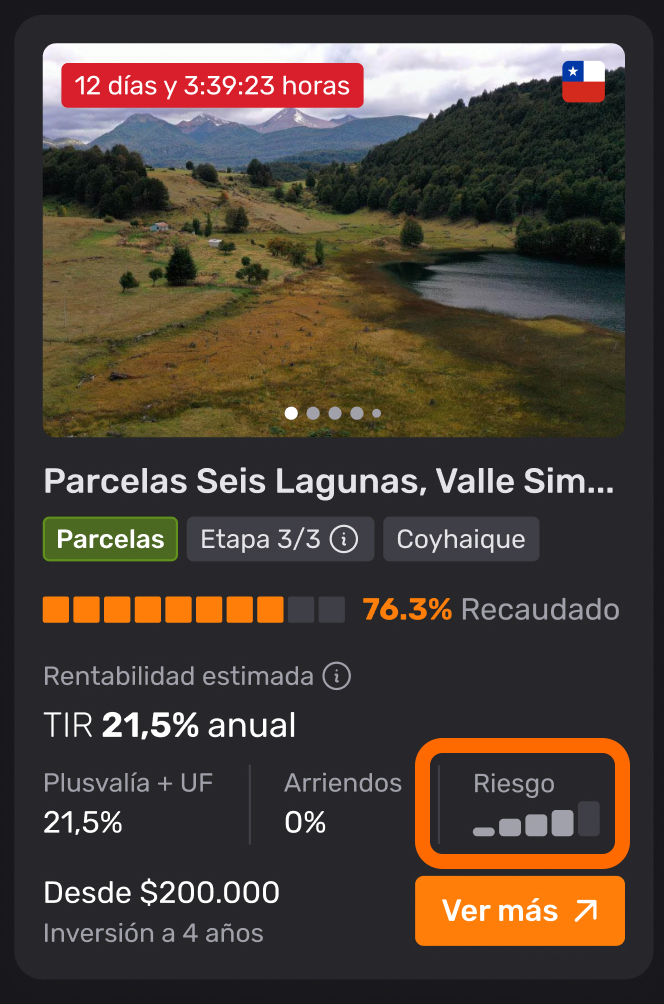
Task: Select the Parcelas tag chip
Action: click(110, 540)
